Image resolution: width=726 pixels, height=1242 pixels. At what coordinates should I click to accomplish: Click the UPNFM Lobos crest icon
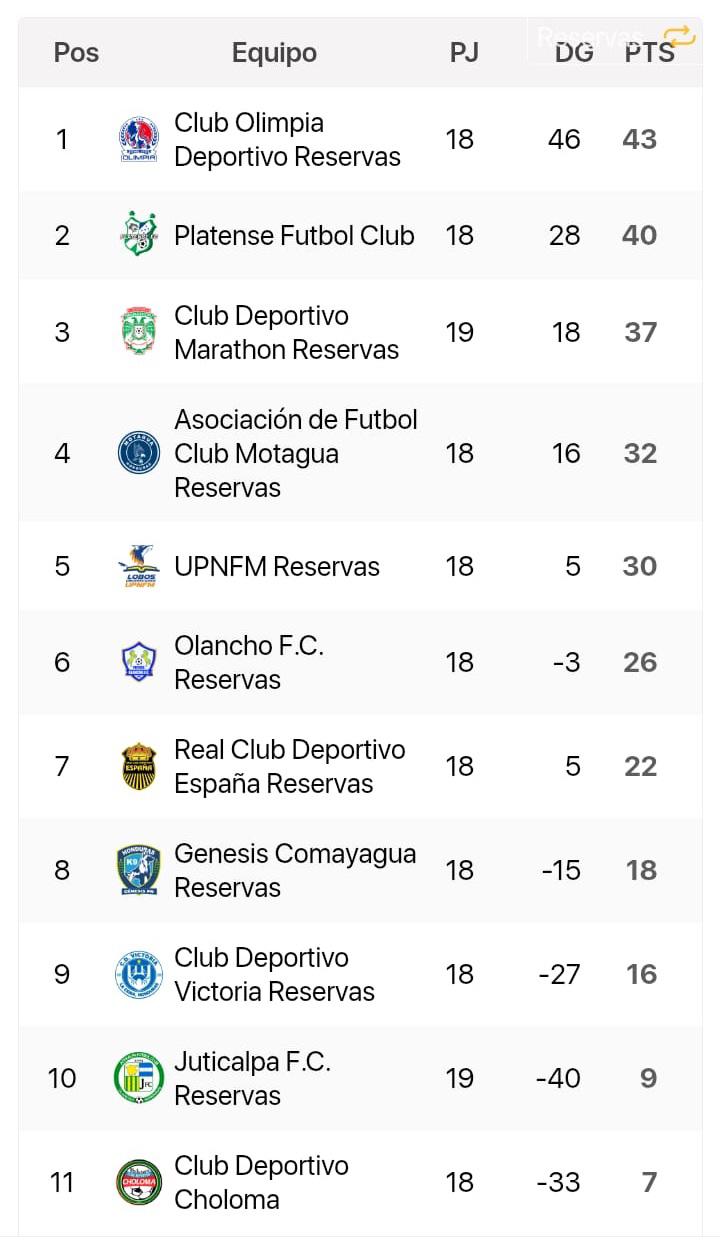[138, 566]
